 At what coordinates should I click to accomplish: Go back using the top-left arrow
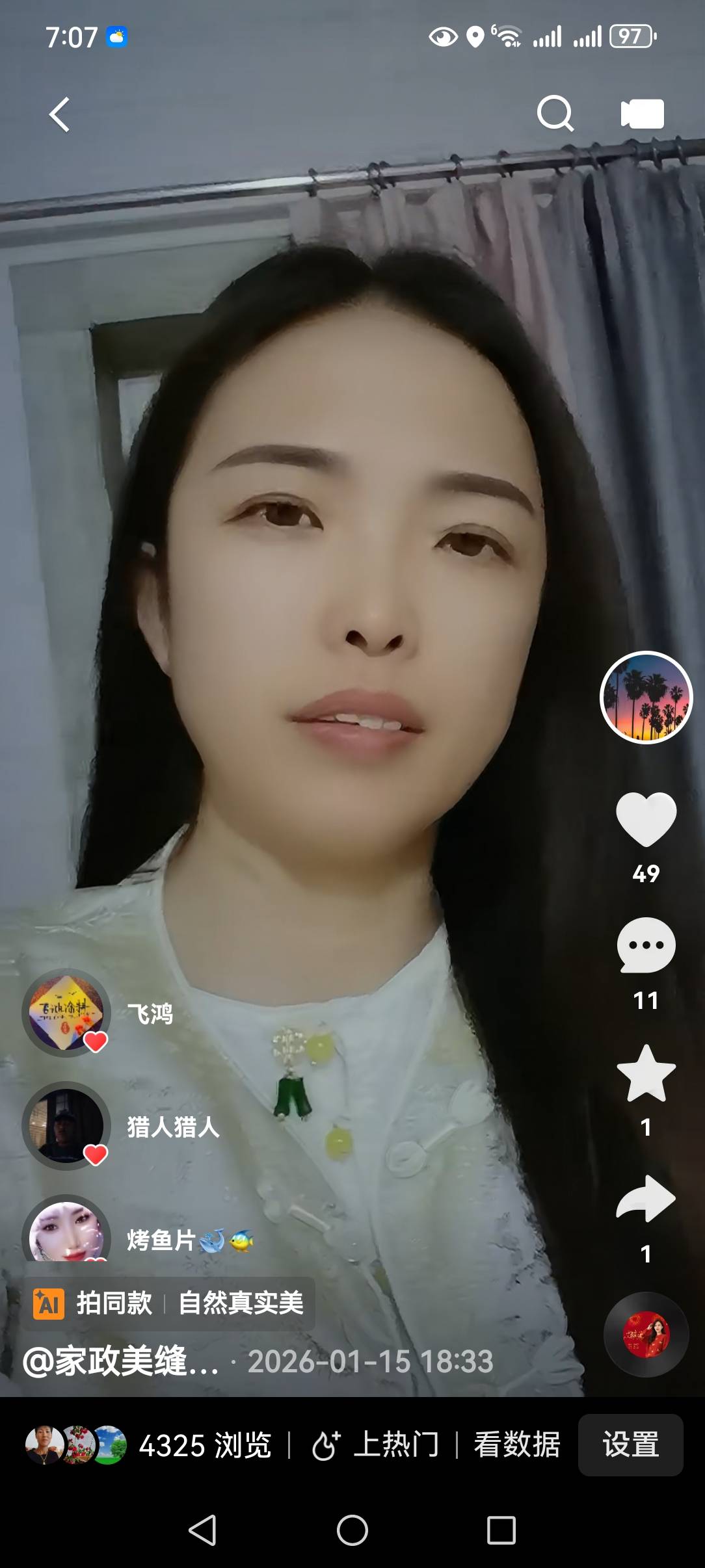click(59, 115)
